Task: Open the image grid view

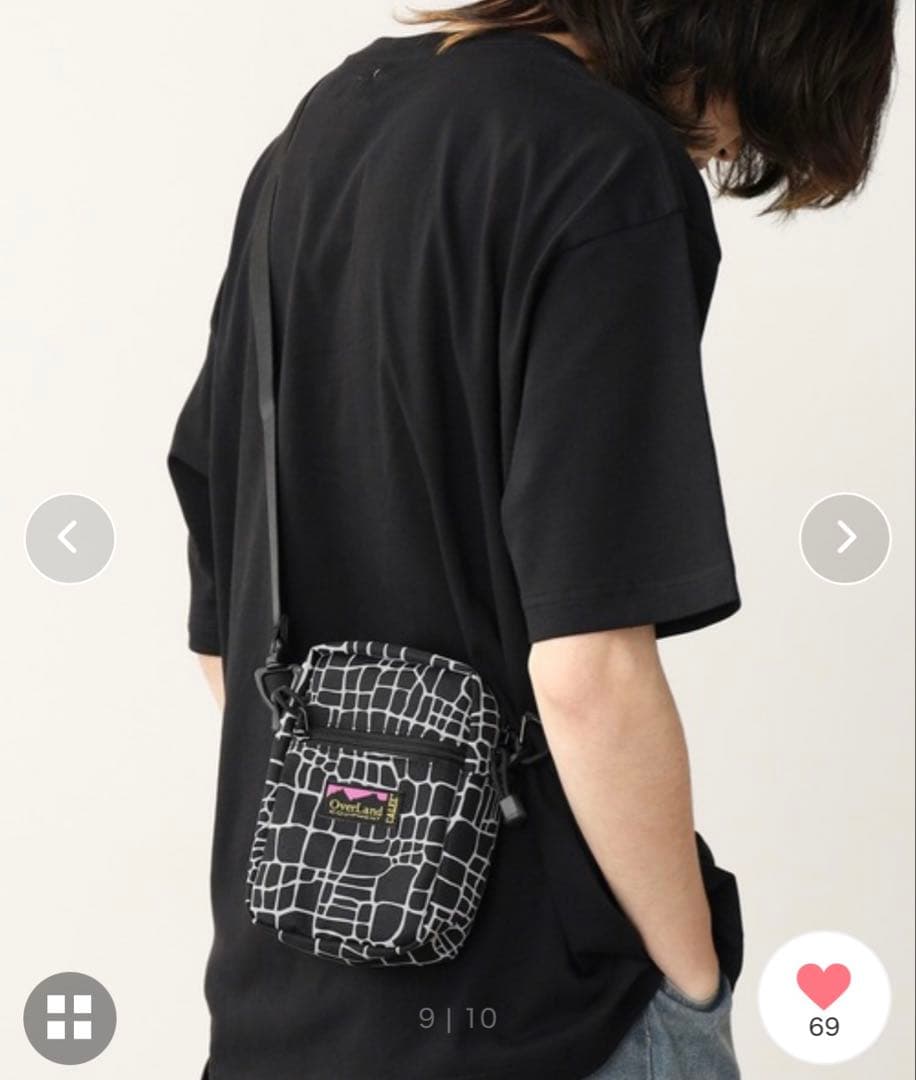Action: pos(69,1017)
